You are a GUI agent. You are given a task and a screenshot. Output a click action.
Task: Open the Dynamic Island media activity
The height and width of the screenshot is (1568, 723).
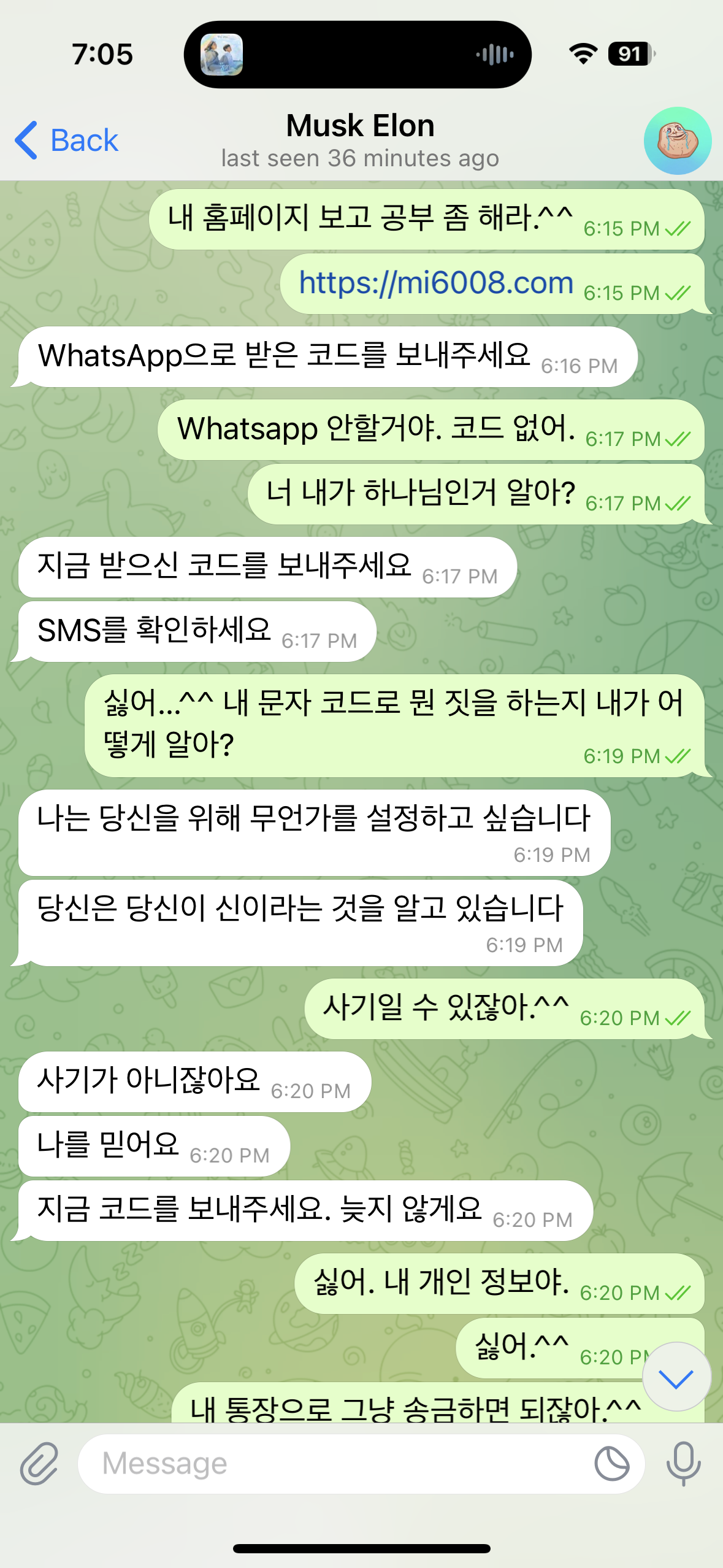coord(358,55)
